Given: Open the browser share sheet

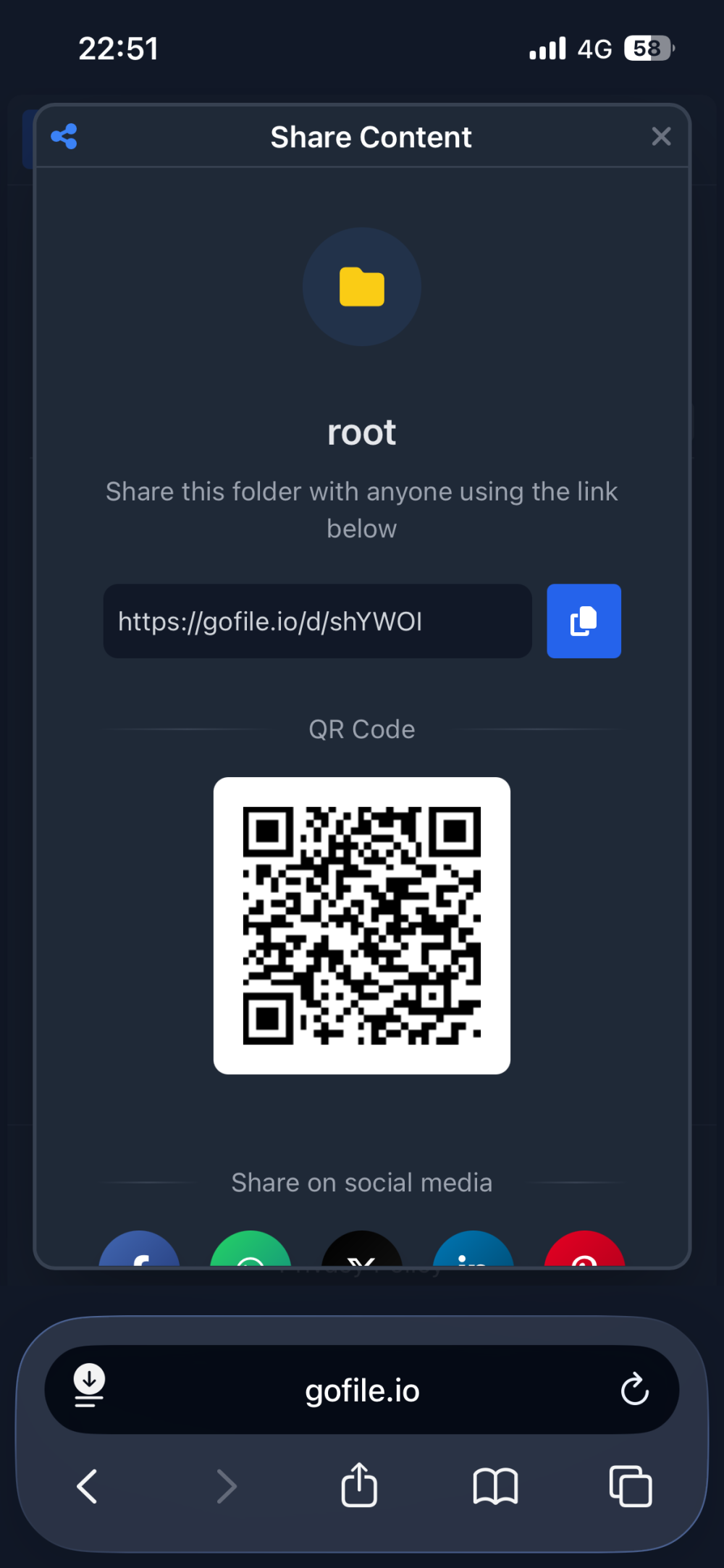Looking at the screenshot, I should 359,1485.
